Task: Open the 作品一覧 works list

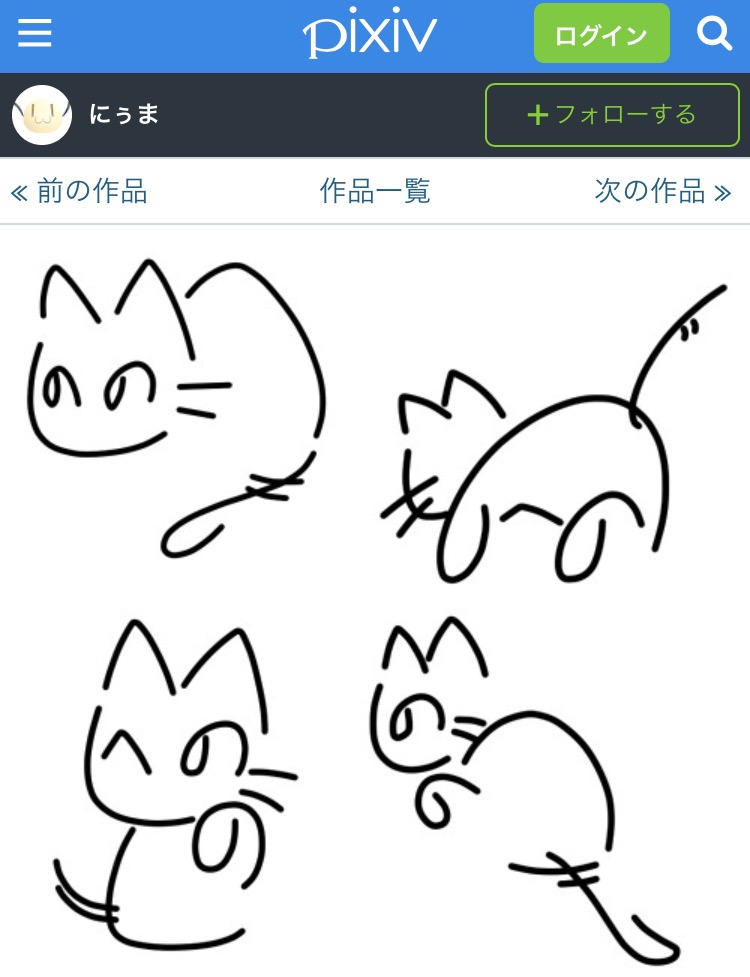Action: [x=375, y=191]
